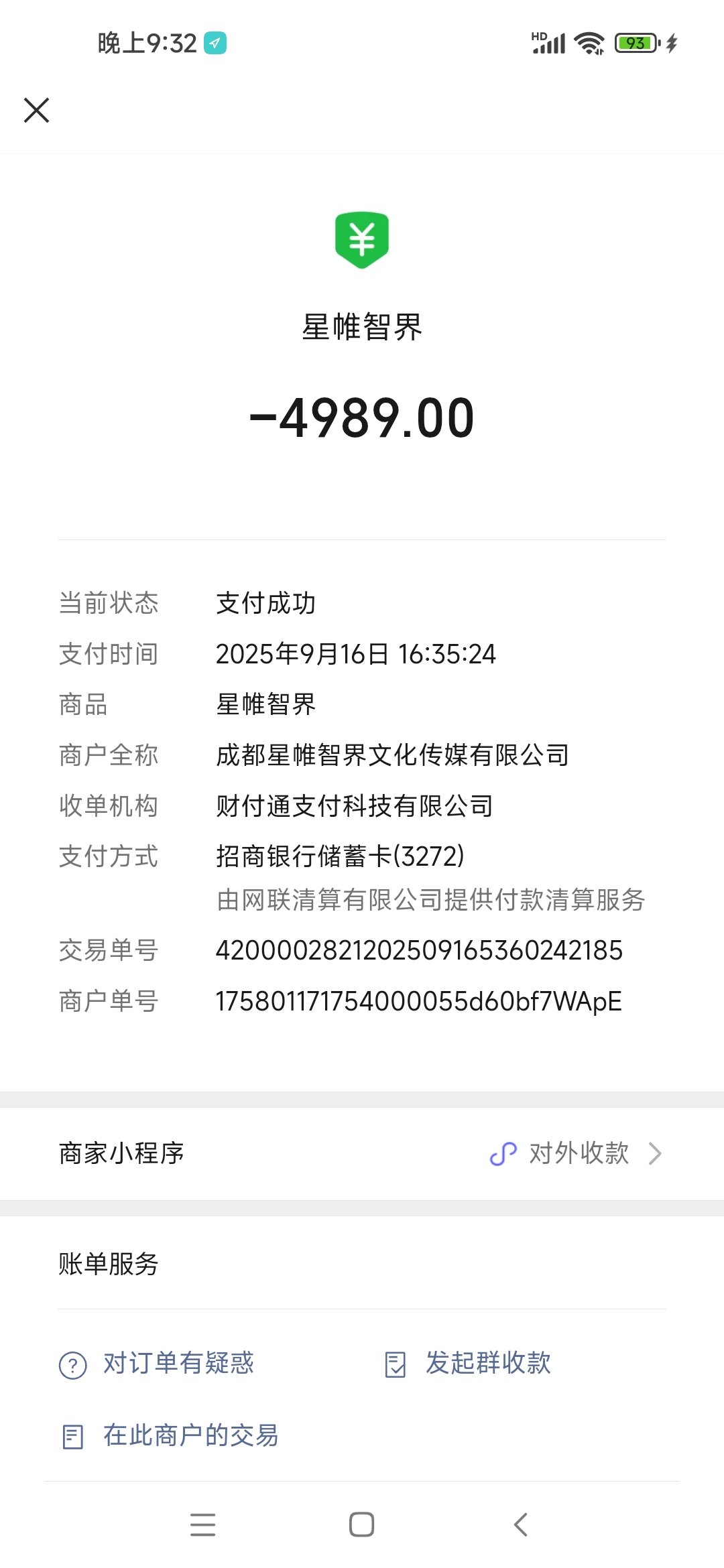Tap the green payment merchant logo
The height and width of the screenshot is (1568, 724).
click(x=362, y=240)
